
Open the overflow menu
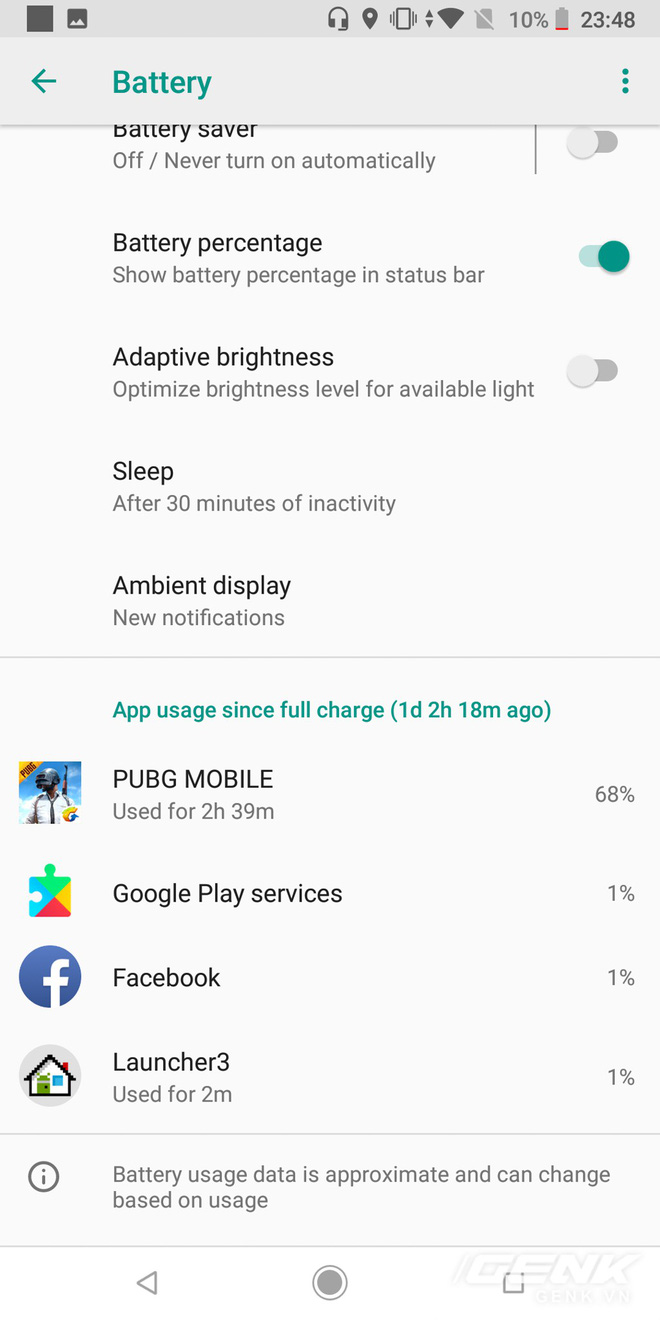(x=625, y=82)
